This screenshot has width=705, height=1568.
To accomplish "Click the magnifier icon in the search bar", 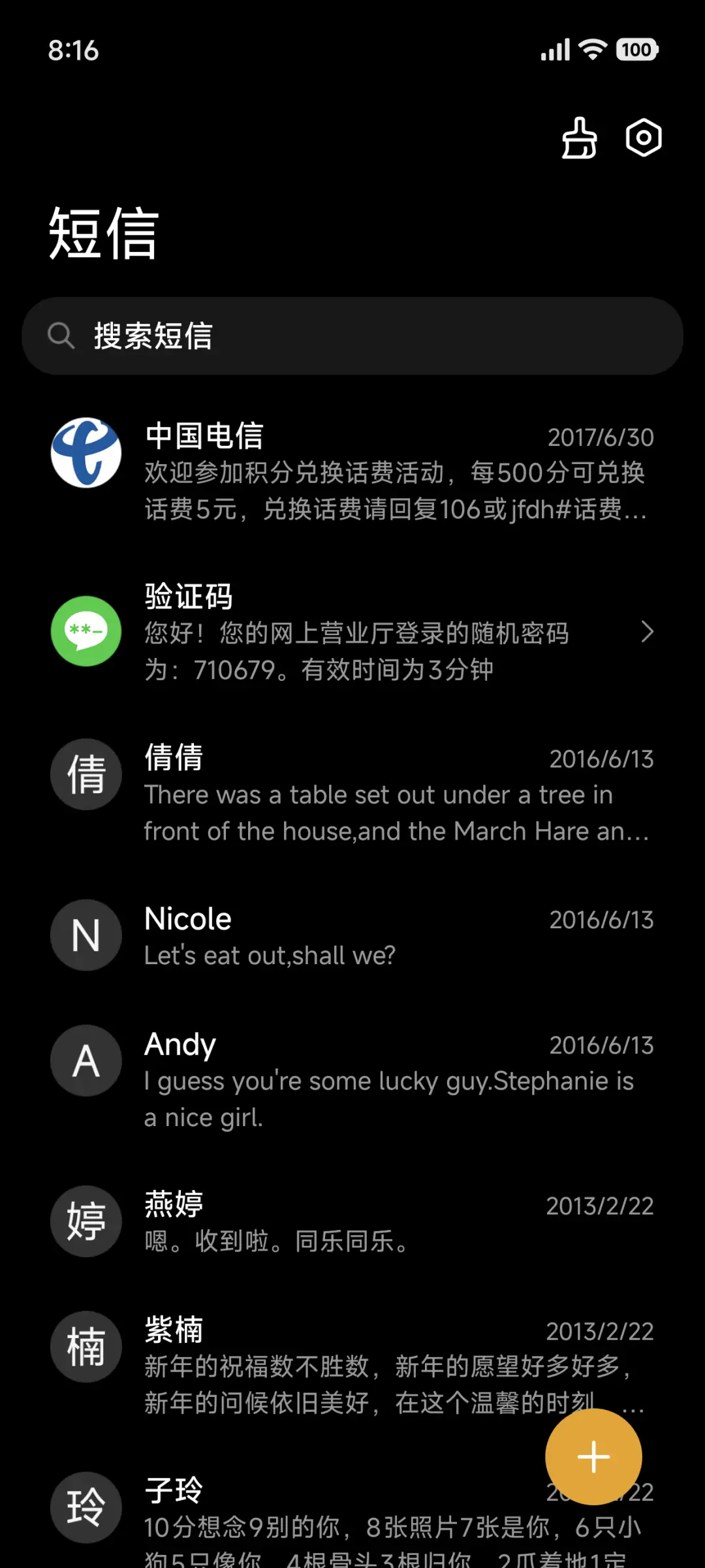I will tap(61, 336).
